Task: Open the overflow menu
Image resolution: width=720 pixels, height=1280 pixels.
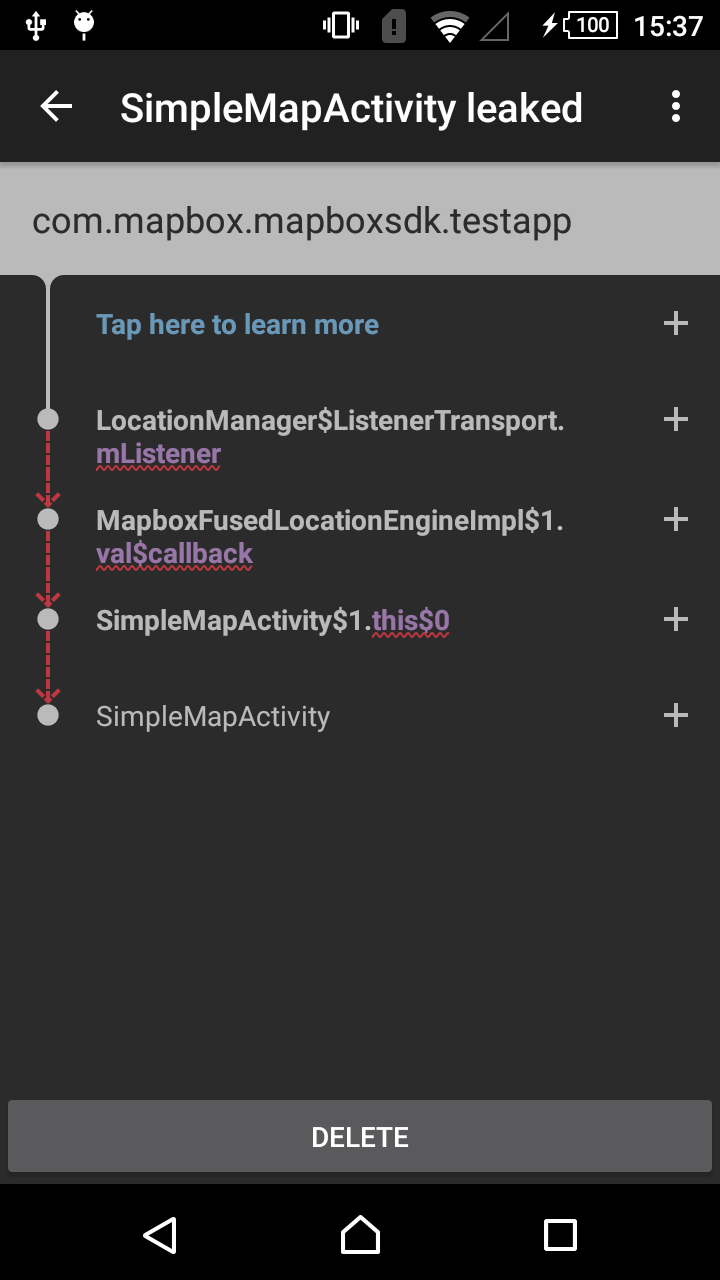Action: coord(676,107)
